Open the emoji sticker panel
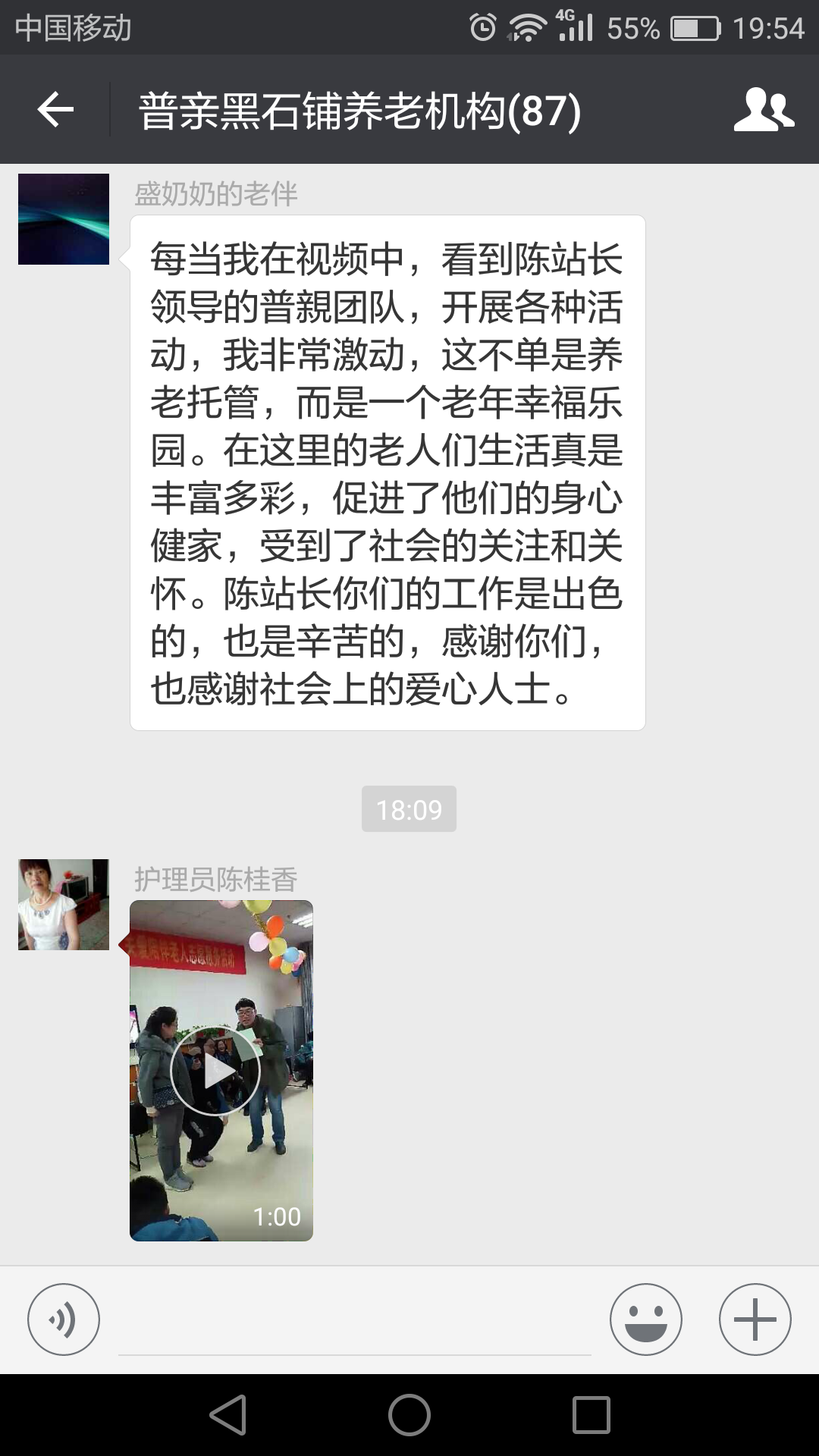Viewport: 819px width, 1456px height. click(645, 1319)
